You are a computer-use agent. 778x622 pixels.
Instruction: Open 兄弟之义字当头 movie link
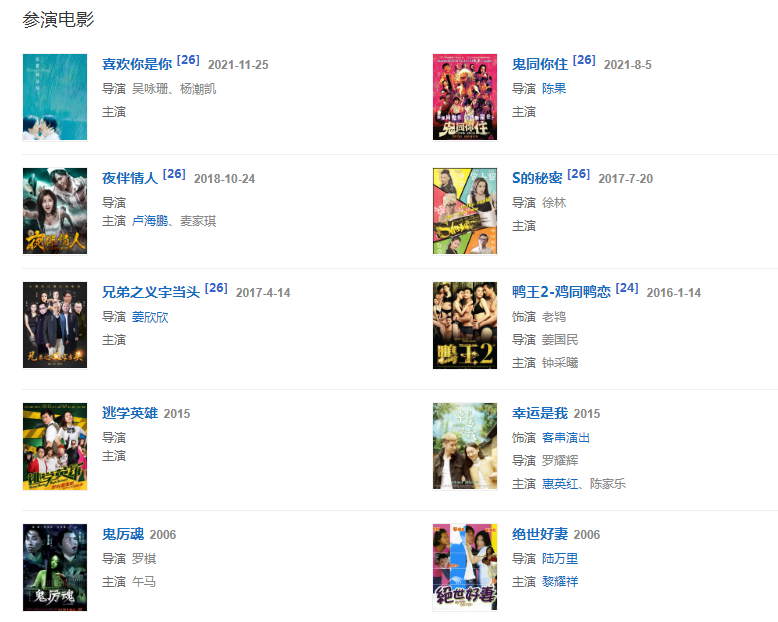[x=151, y=292]
